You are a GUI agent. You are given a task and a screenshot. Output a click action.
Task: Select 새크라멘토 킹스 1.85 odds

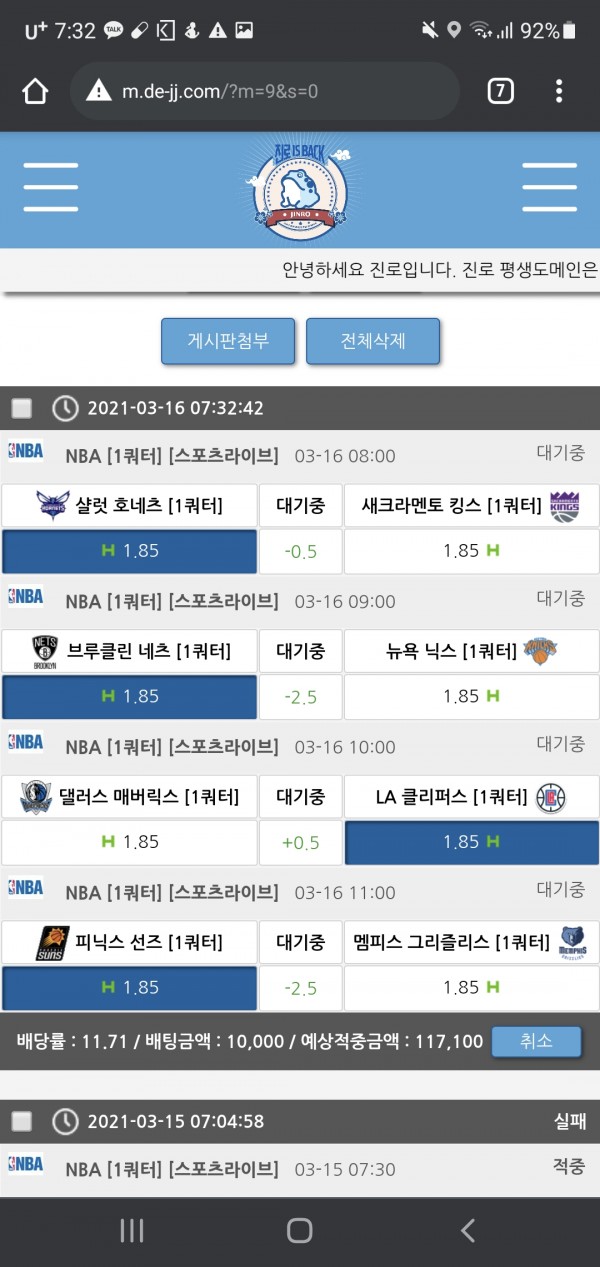pyautogui.click(x=471, y=551)
